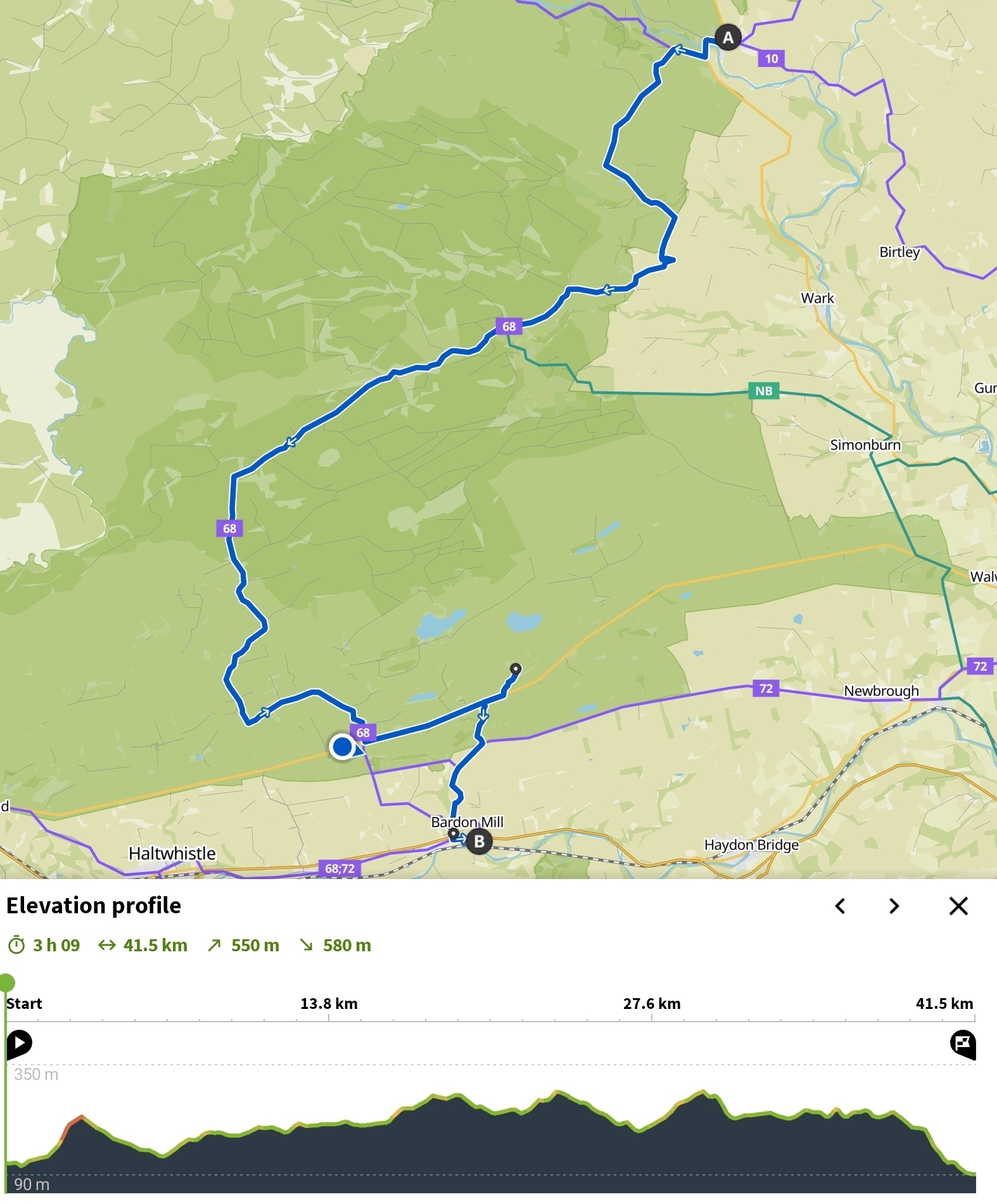Tap waypoint marker B near Bardon Mill
This screenshot has height=1204, width=997.
pyautogui.click(x=479, y=841)
